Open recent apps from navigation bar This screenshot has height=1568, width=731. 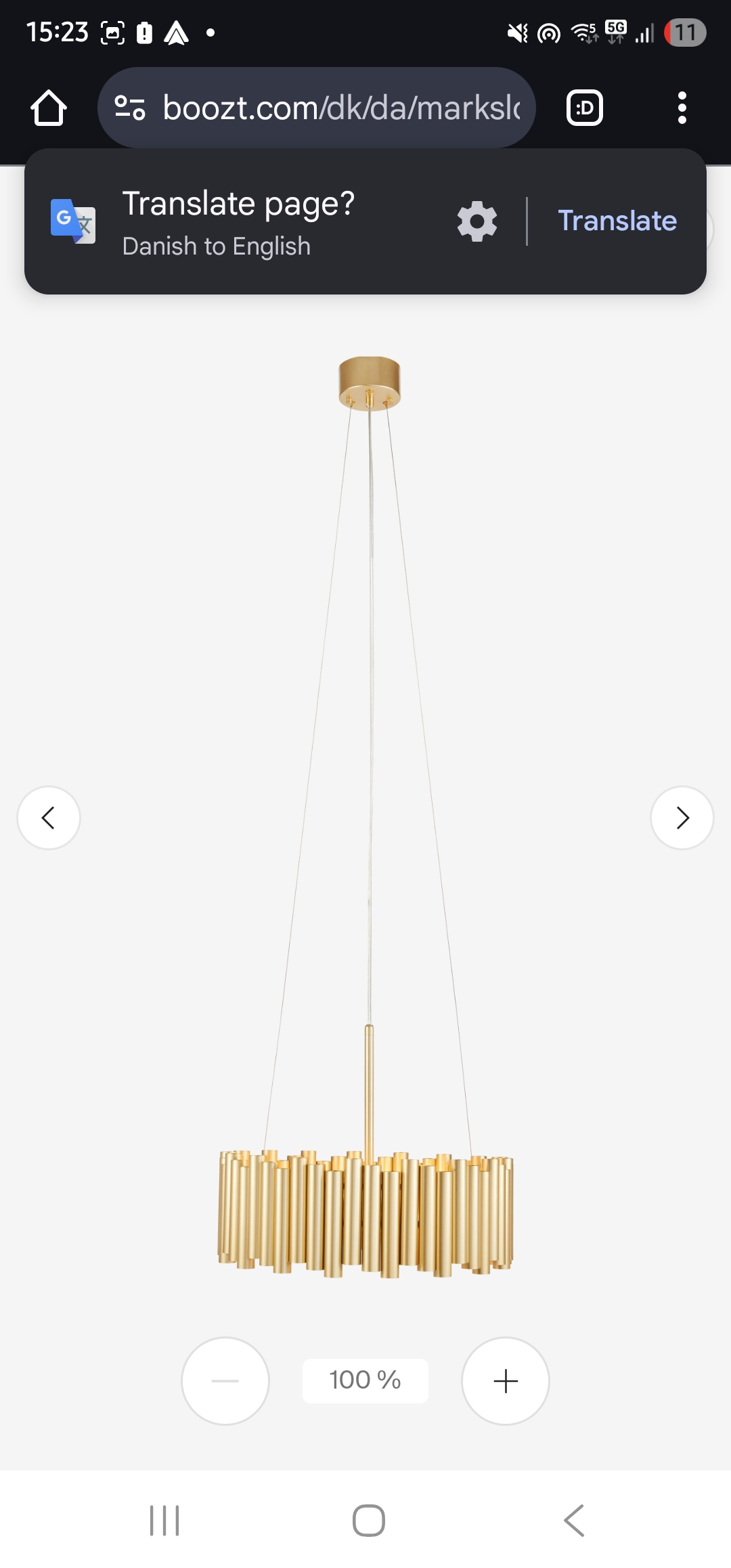pyautogui.click(x=164, y=1521)
